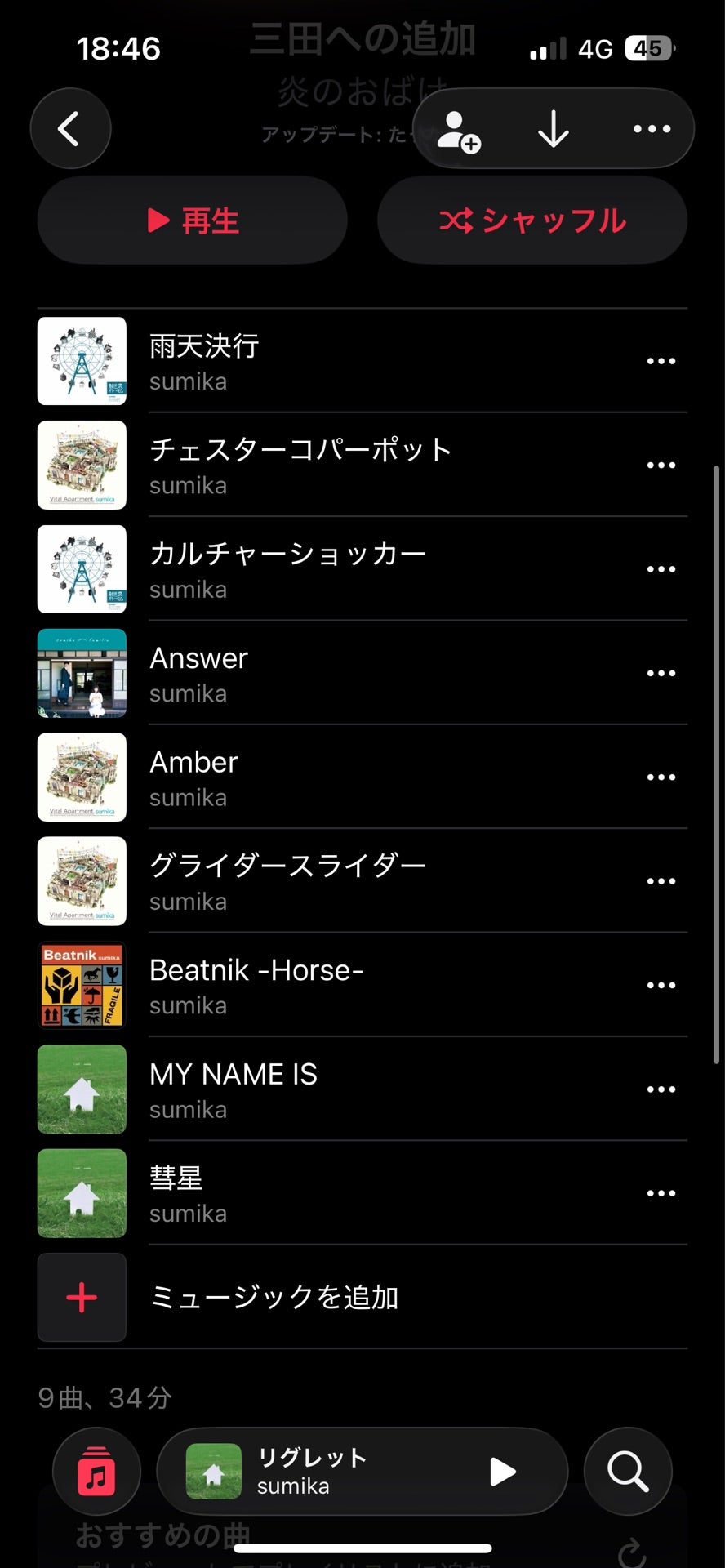The image size is (725, 1568).
Task: Download the playlist with the arrow icon
Action: pyautogui.click(x=554, y=130)
